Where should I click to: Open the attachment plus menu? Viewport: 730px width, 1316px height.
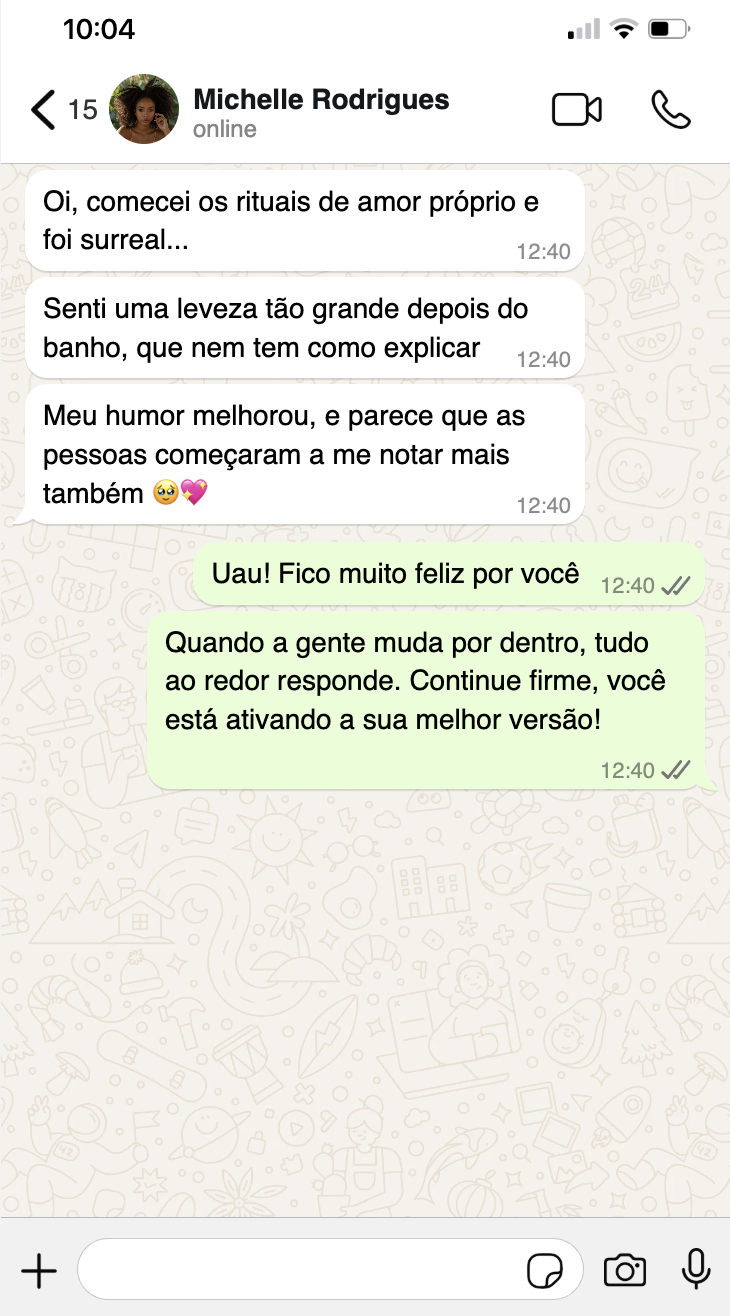[x=39, y=1271]
